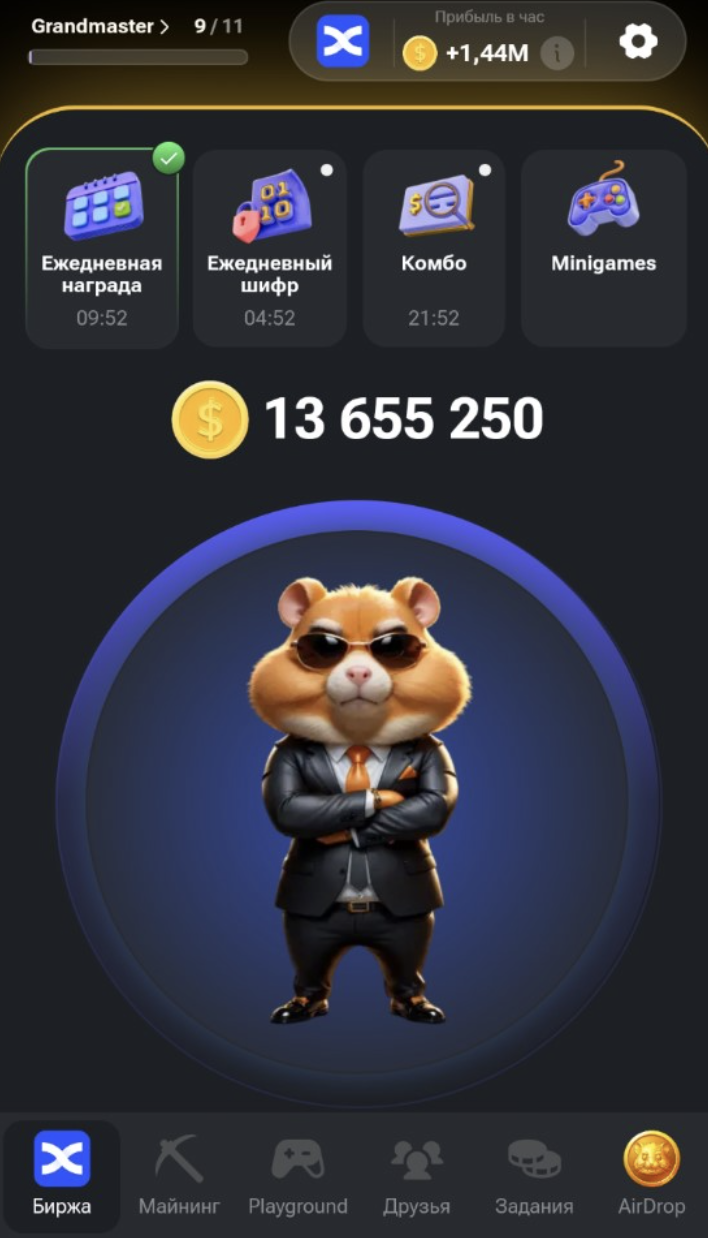The image size is (708, 1238).
Task: Open the Ежедневный шифр card
Action: pyautogui.click(x=270, y=248)
